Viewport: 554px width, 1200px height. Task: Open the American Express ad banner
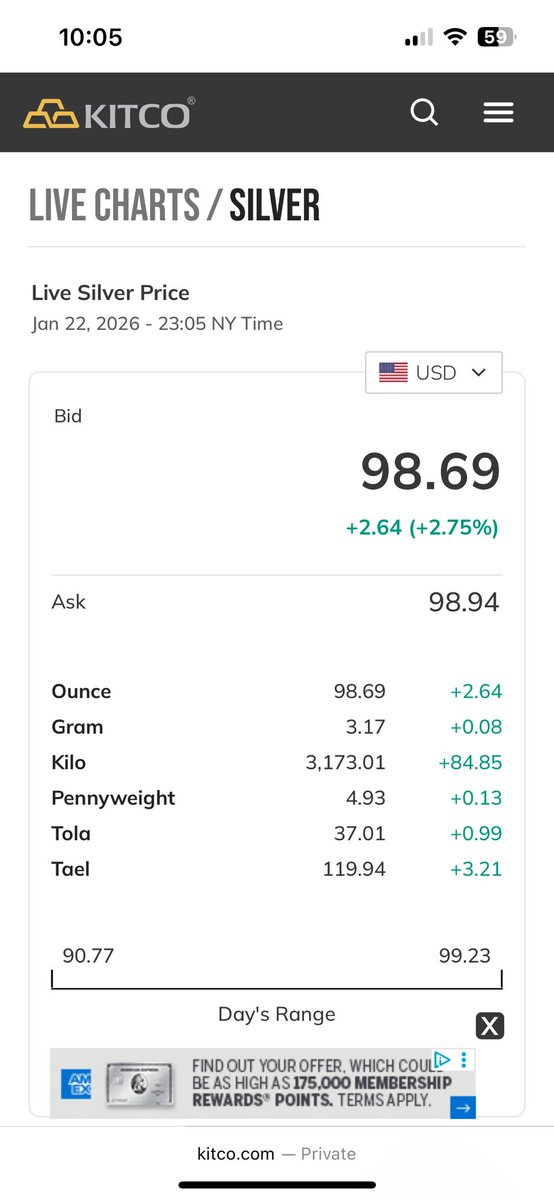[x=263, y=1083]
